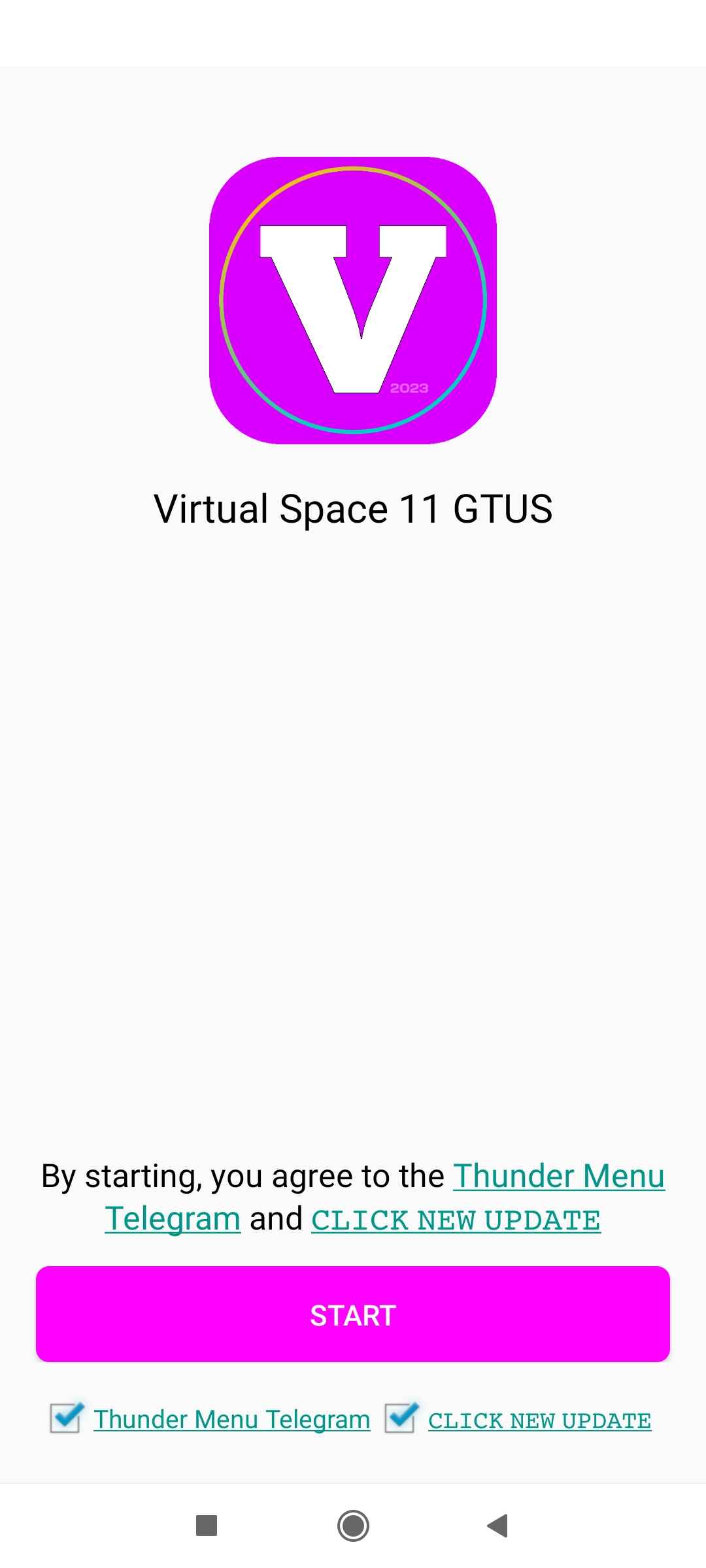Uncheck the CLICK NEW UPDATE checkbox
706x1568 pixels.
pos(401,1418)
